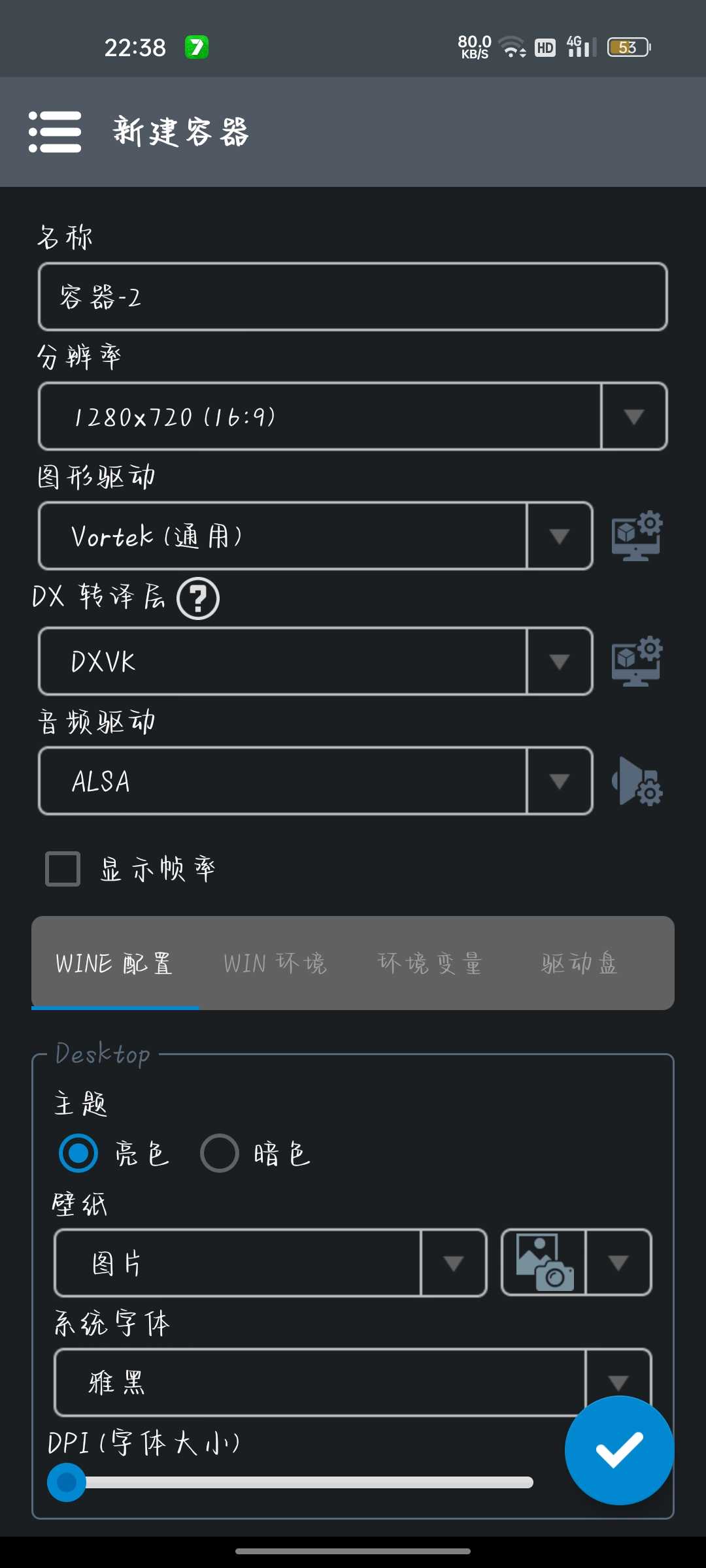Confirm with the blue checkmark button
Viewport: 706px width, 1568px height.
(619, 1450)
